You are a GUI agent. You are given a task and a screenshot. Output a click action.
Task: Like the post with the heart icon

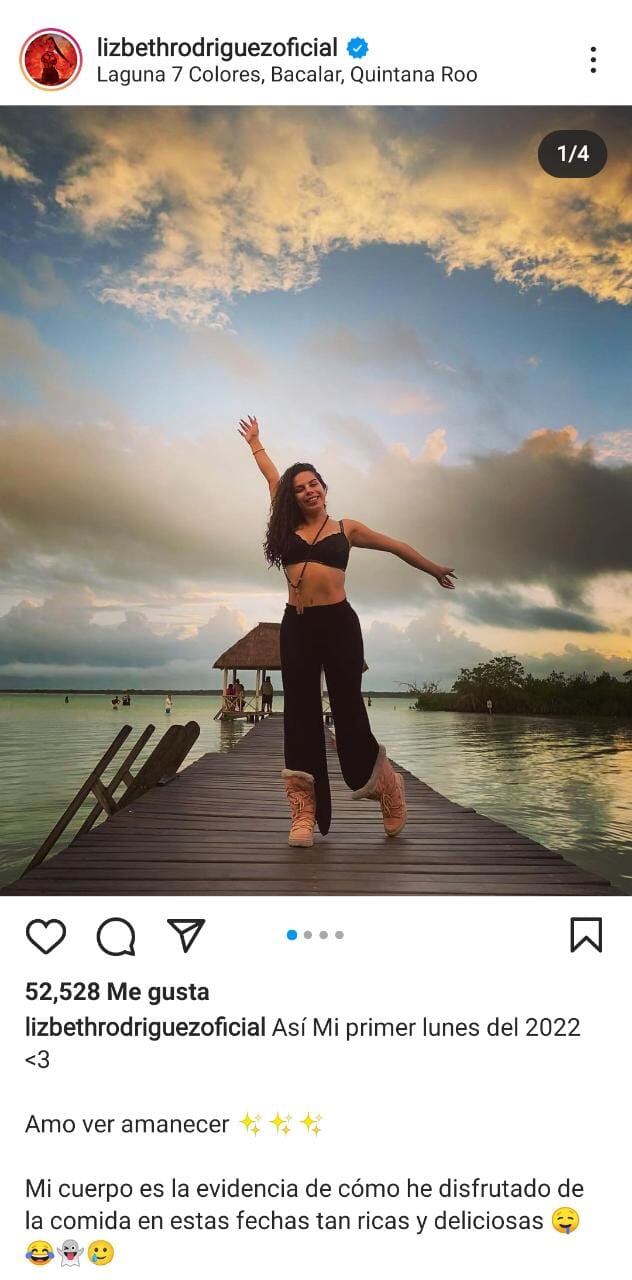(x=46, y=936)
